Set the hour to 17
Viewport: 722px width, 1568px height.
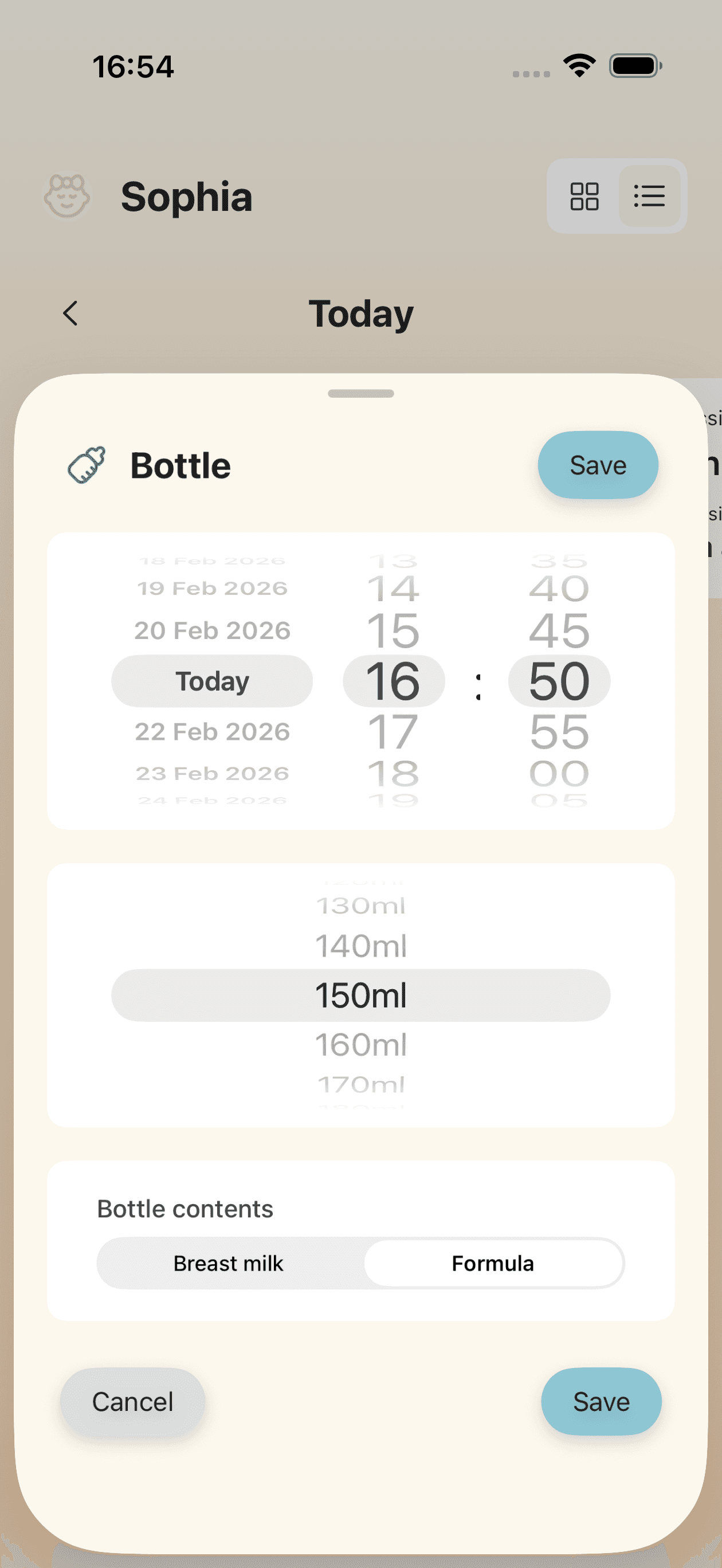(x=394, y=732)
